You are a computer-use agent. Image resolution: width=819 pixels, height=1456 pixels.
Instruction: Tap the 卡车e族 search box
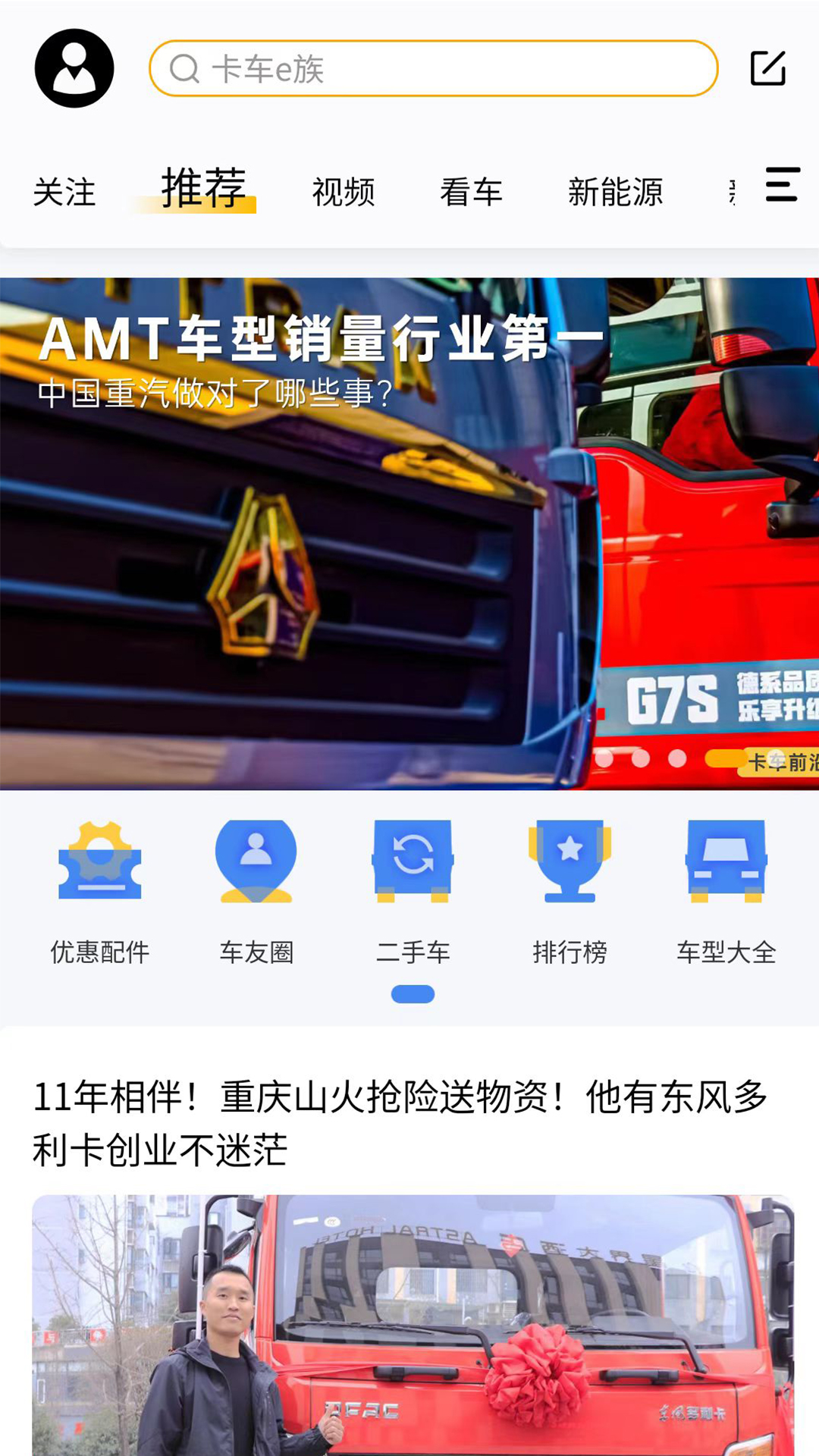click(433, 69)
